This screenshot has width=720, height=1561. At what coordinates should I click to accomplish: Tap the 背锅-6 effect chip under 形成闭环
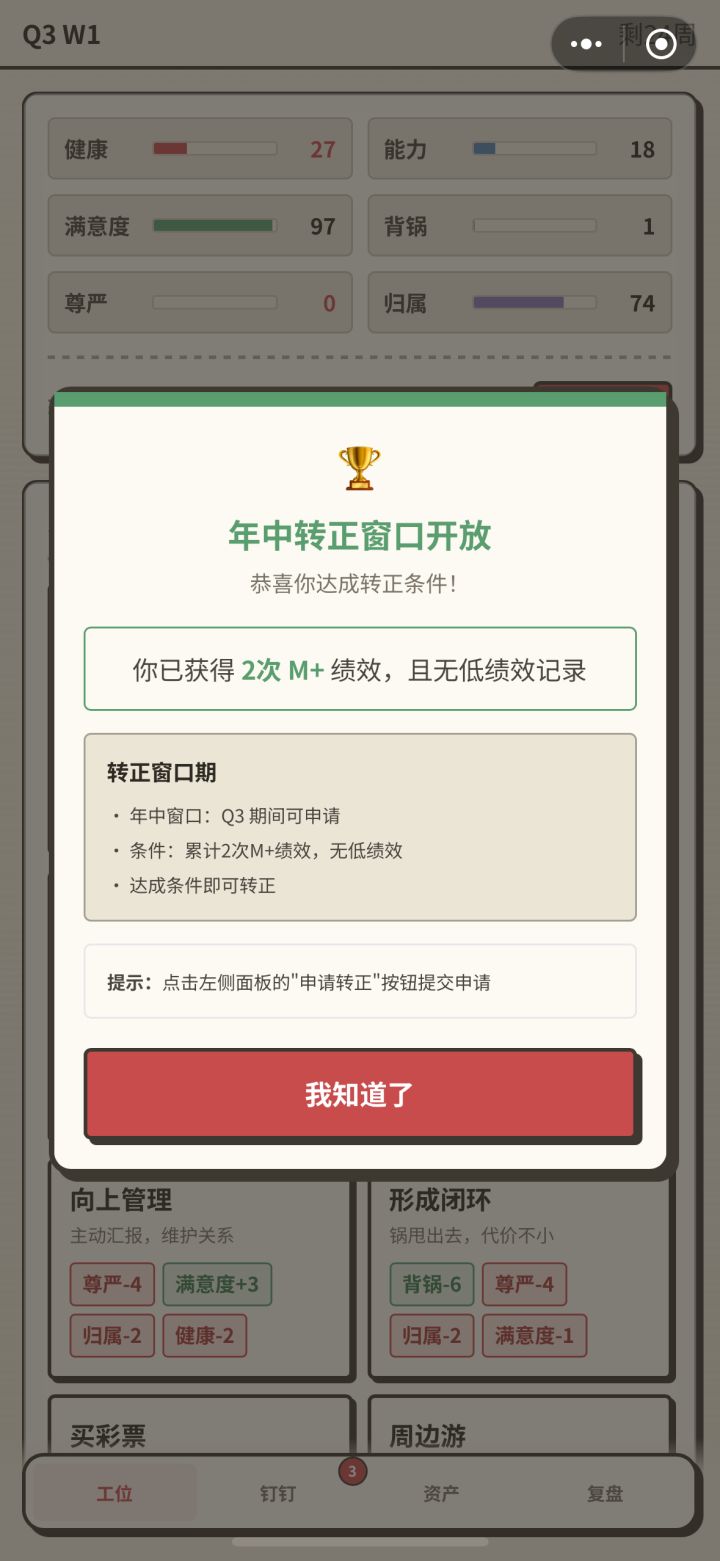click(431, 1283)
